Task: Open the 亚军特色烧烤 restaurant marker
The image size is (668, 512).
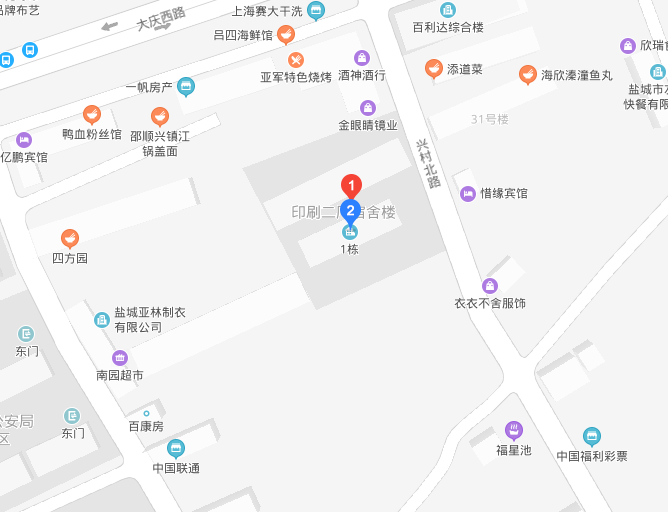Action: [x=295, y=60]
